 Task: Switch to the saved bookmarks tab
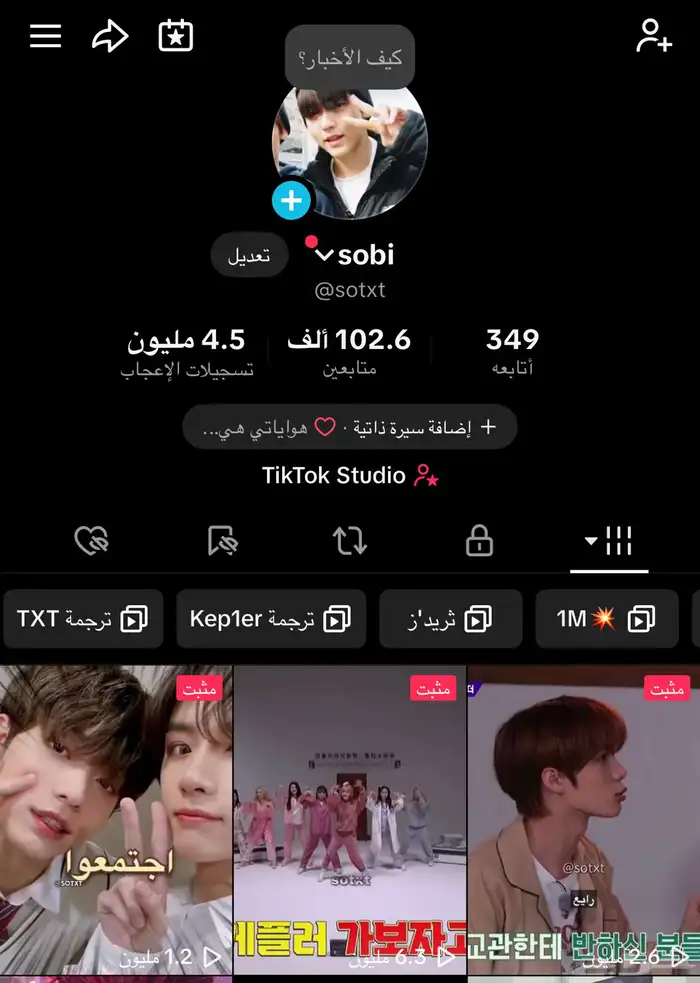(222, 542)
